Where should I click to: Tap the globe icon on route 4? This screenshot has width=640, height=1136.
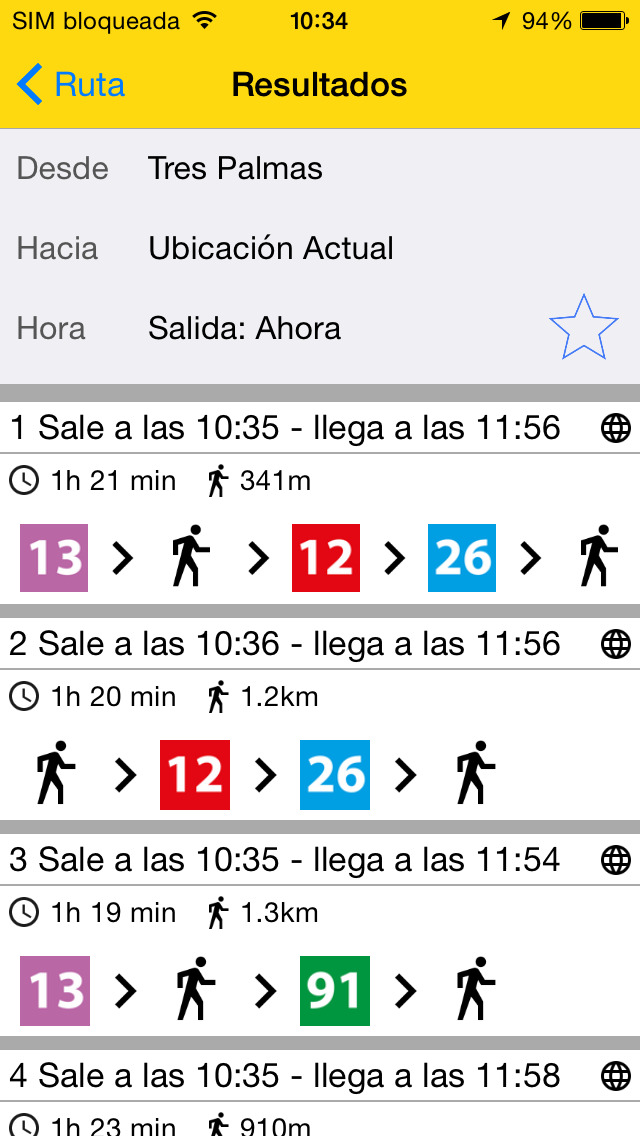tap(616, 1076)
